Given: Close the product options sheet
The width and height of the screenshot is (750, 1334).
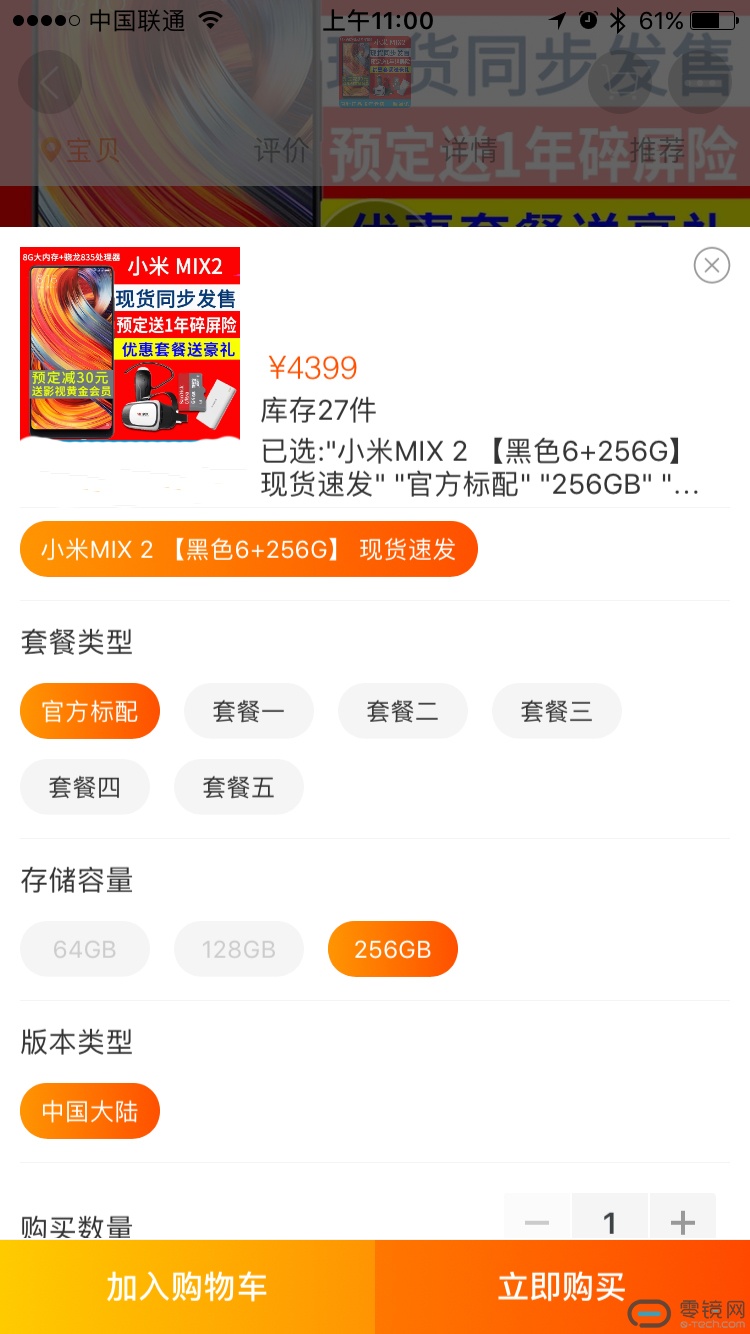Looking at the screenshot, I should tap(711, 265).
